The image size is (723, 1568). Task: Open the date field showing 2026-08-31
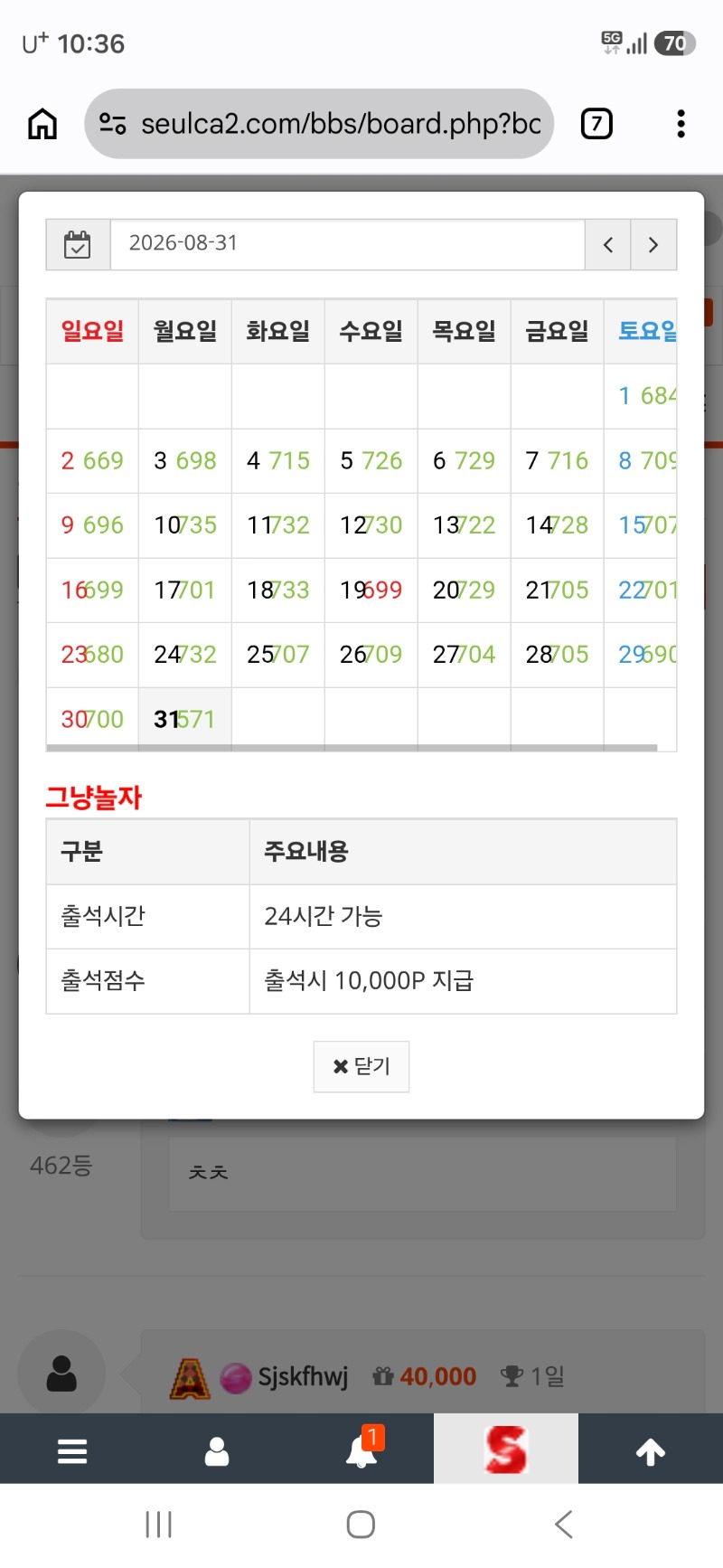tap(348, 244)
